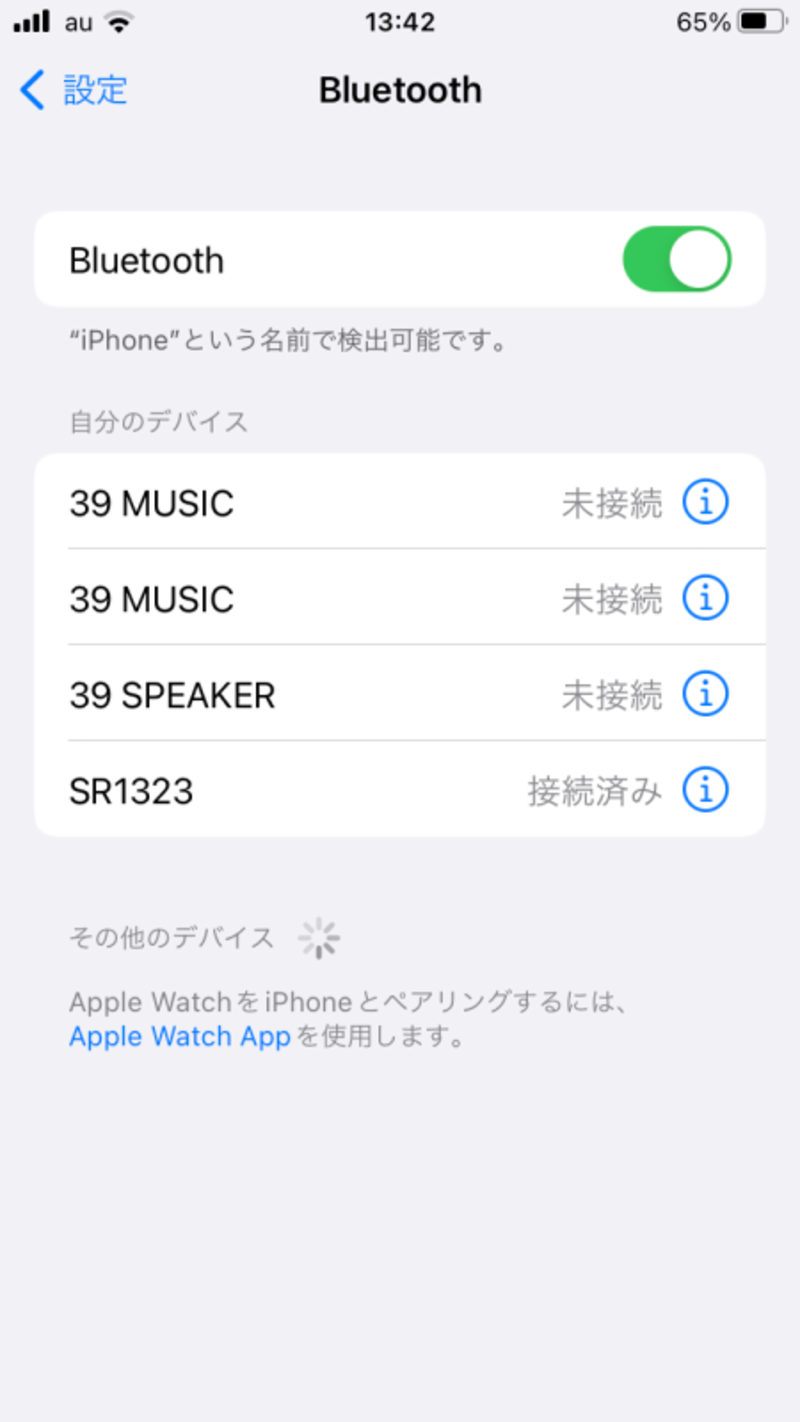Tap the second 39 MUSIC device row
800x1422 pixels.
[300, 597]
